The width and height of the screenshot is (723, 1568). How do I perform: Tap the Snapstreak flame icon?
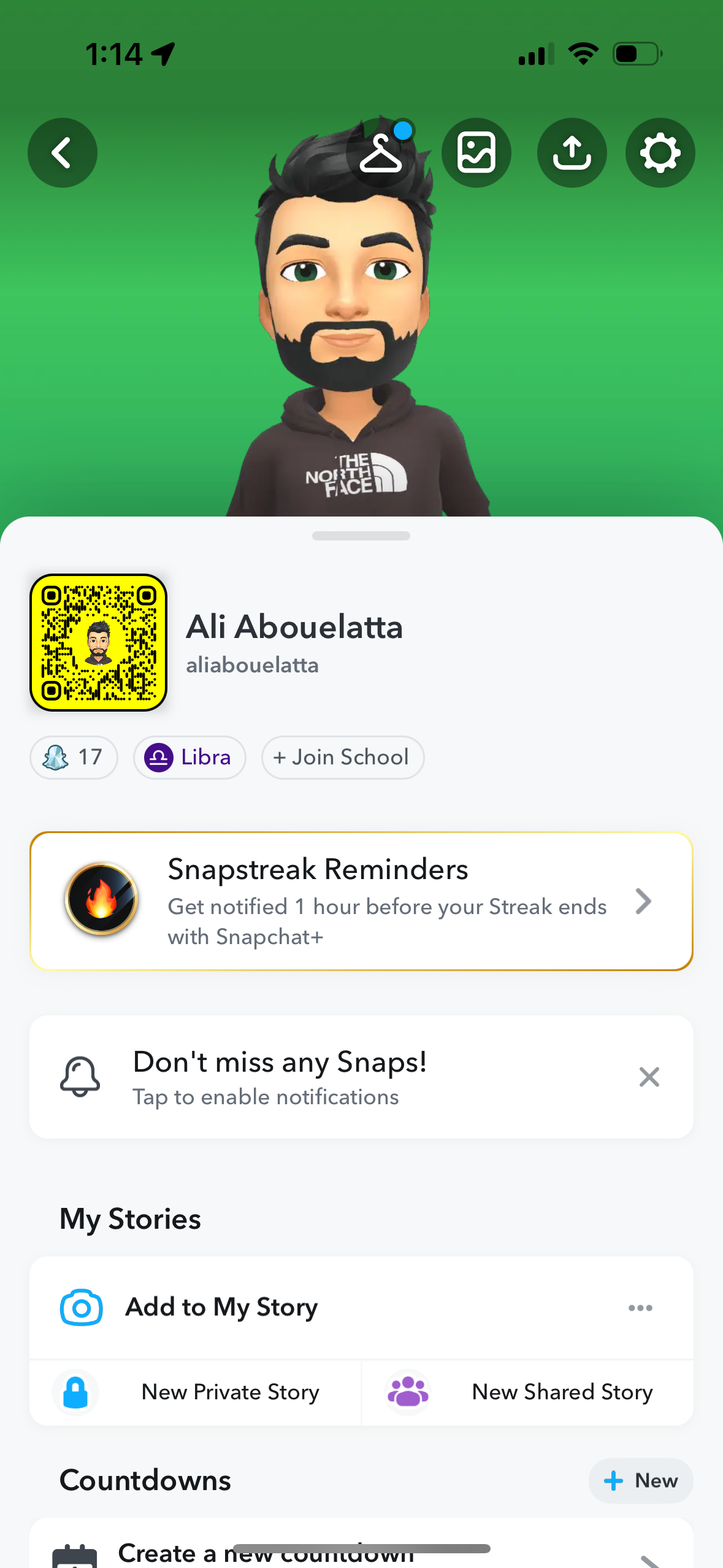click(101, 901)
